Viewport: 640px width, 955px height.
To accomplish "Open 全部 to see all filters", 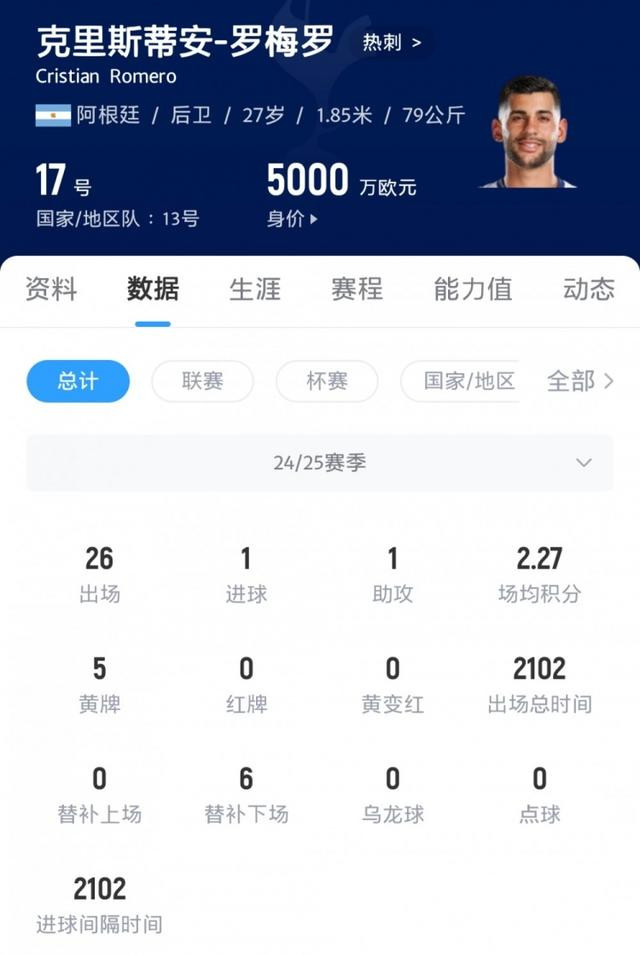I will (x=580, y=381).
